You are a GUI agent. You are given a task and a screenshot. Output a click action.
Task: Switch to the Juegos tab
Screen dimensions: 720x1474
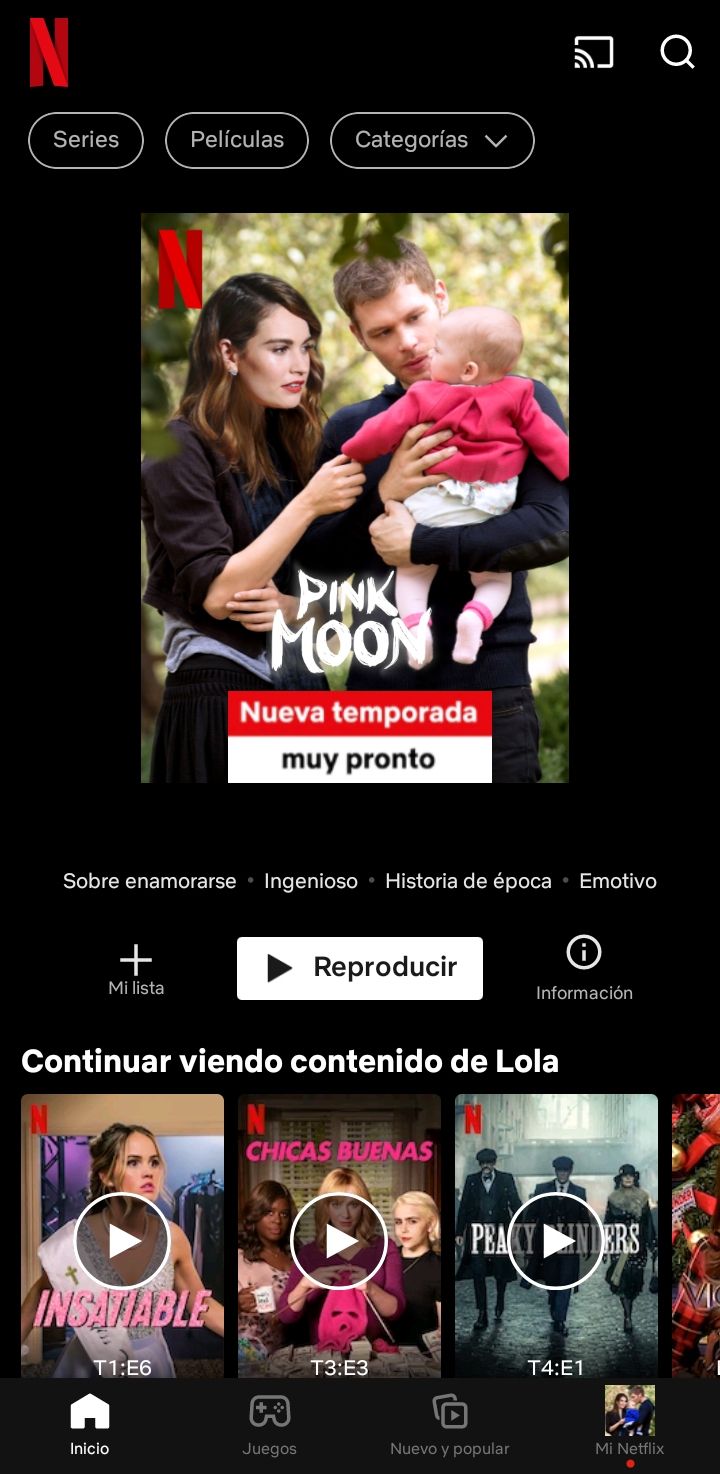pyautogui.click(x=269, y=1425)
